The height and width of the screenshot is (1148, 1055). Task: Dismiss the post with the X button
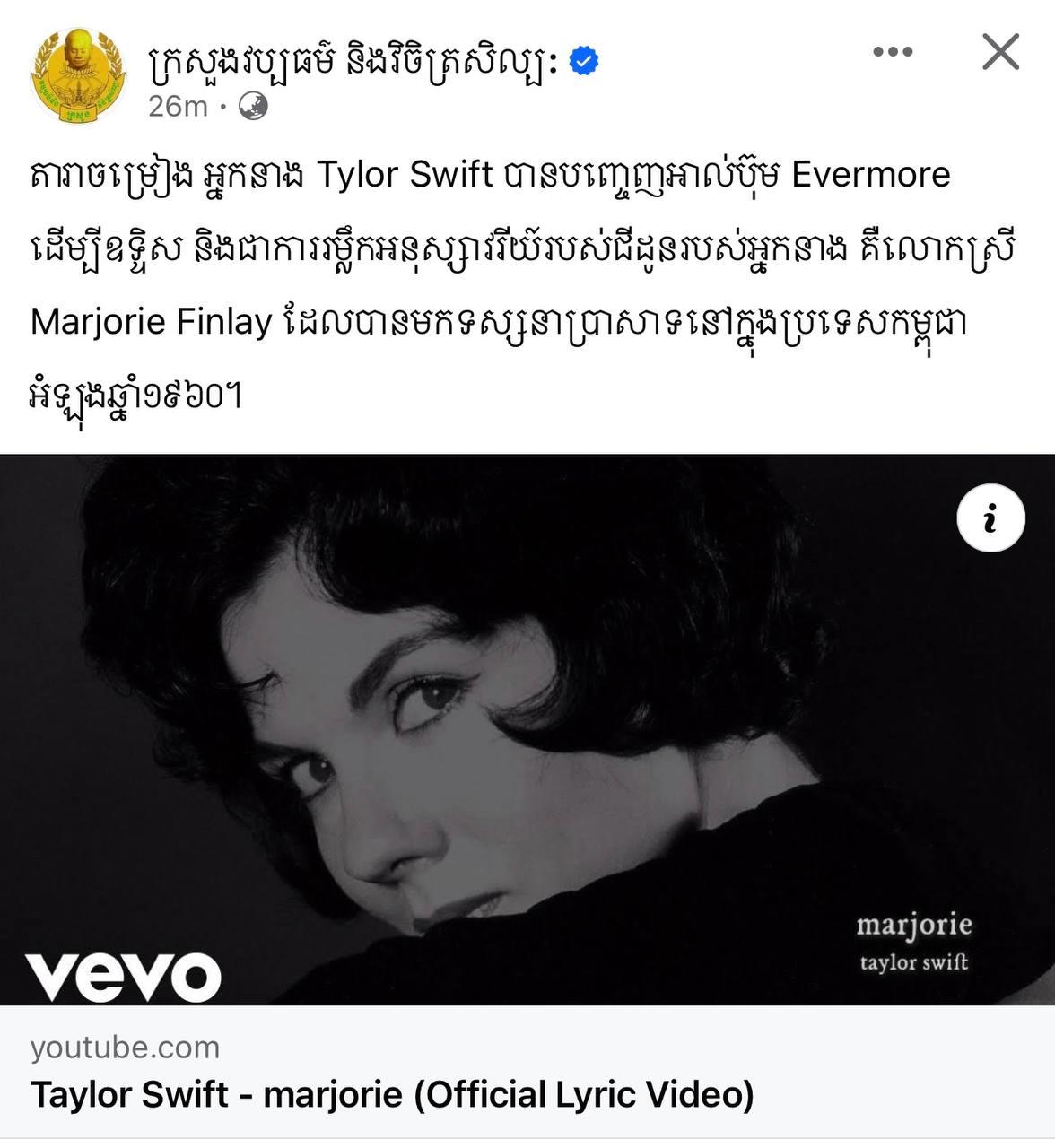(x=1000, y=52)
